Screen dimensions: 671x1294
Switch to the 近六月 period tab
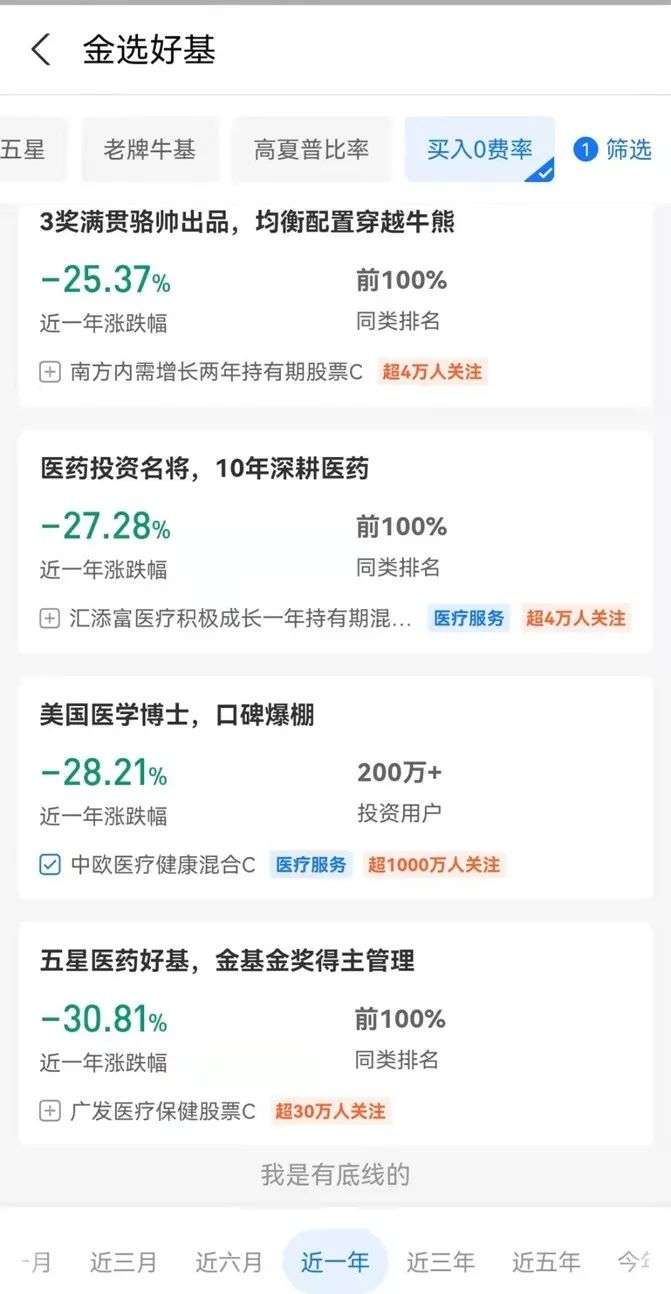229,1262
